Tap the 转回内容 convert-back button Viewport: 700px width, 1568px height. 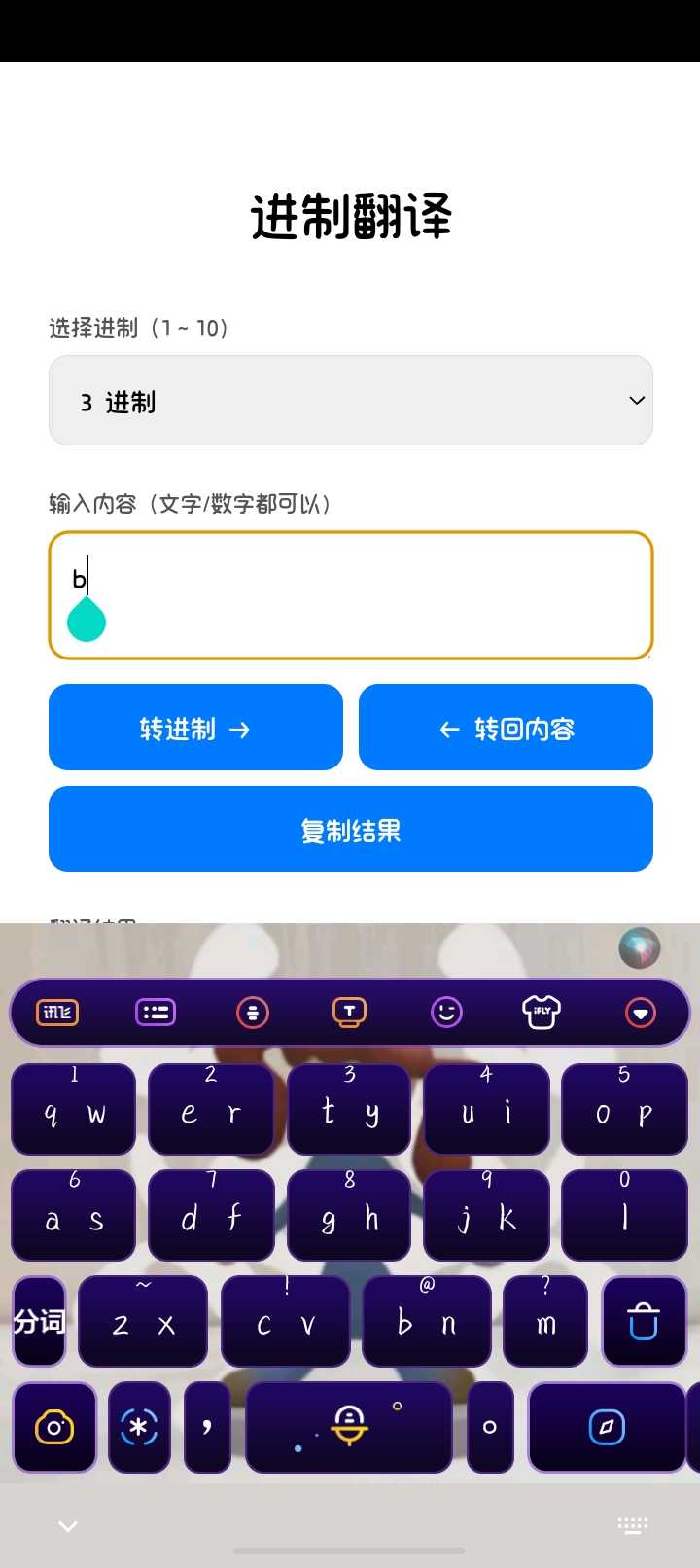506,728
